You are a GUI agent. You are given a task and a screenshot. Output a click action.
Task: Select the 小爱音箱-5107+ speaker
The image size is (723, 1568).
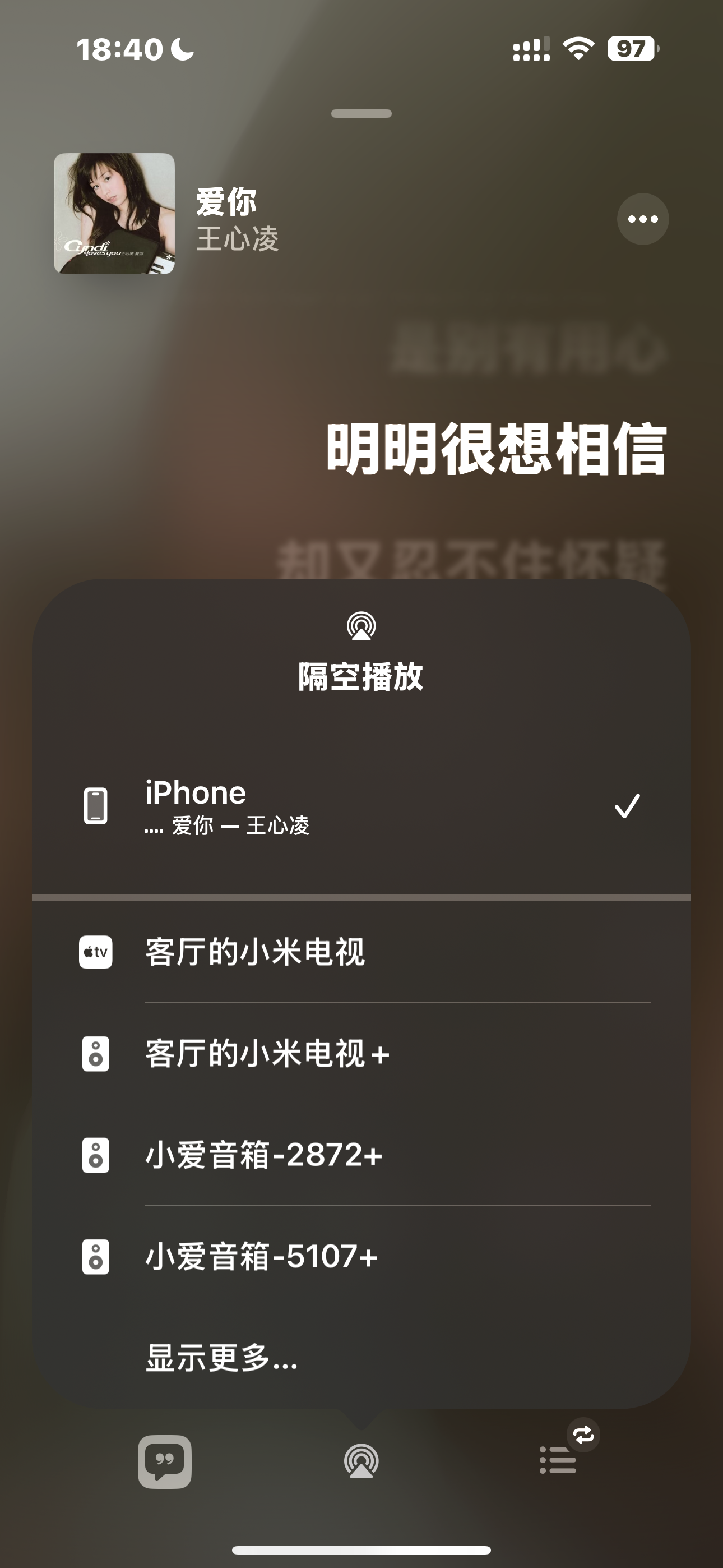[x=360, y=1256]
